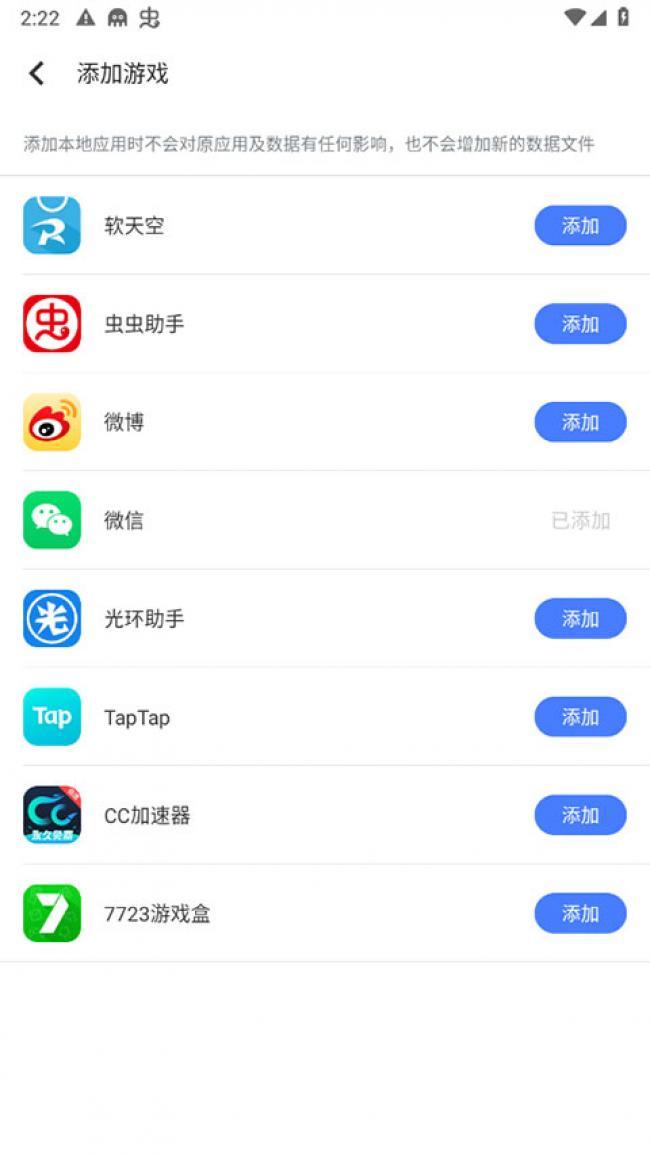Add TapTap using its 添加 button

point(580,717)
